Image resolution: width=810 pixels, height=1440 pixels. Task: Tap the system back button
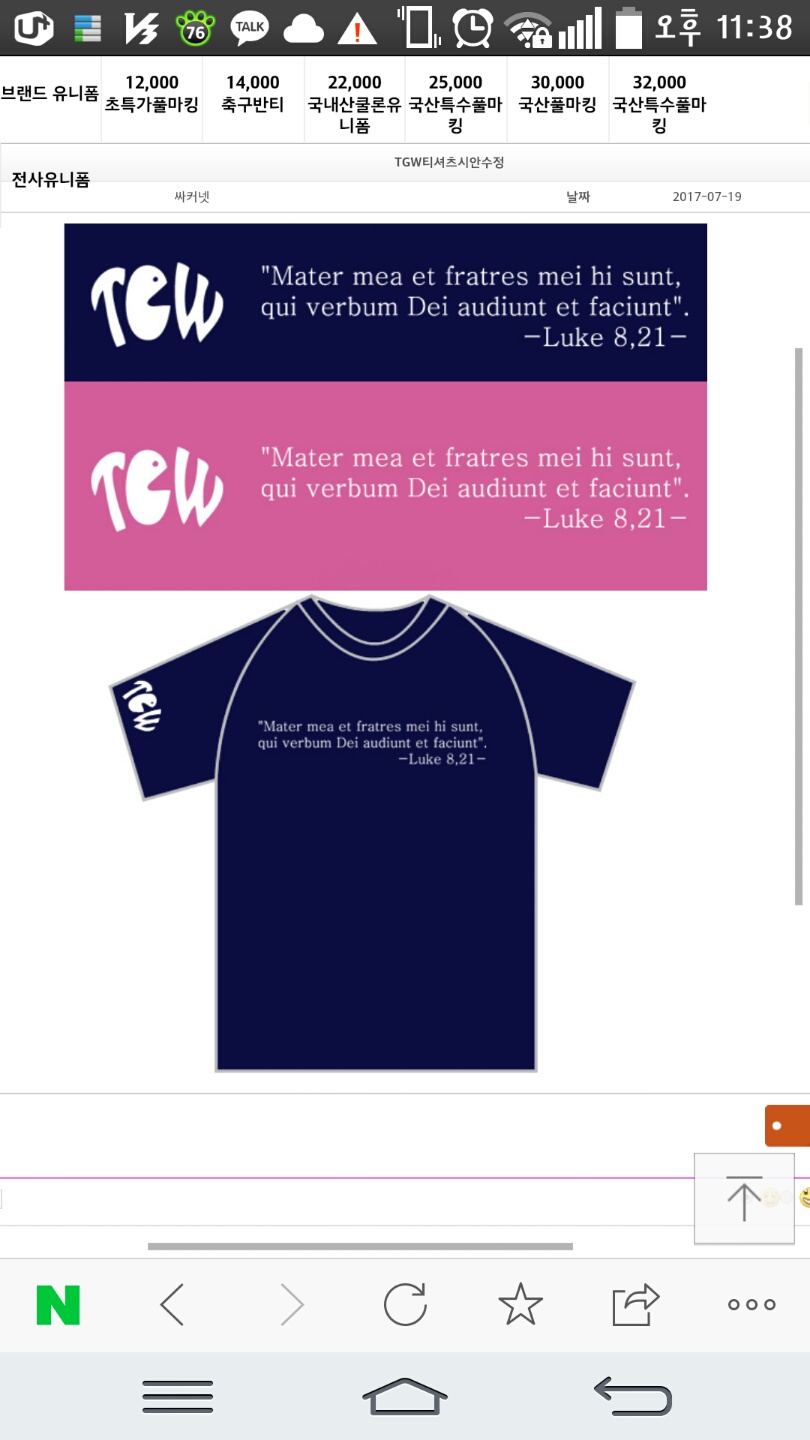click(632, 1396)
